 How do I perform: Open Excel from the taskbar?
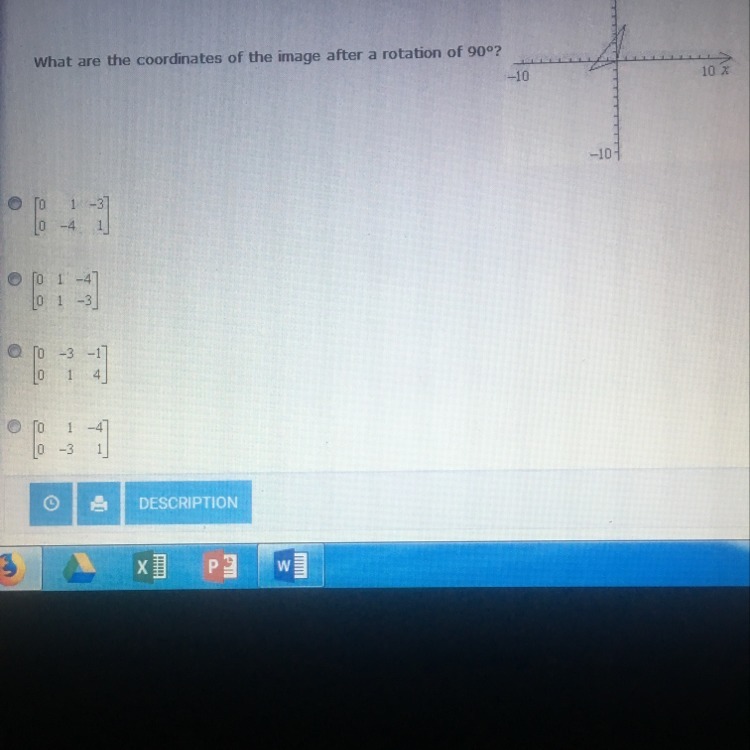[x=150, y=566]
